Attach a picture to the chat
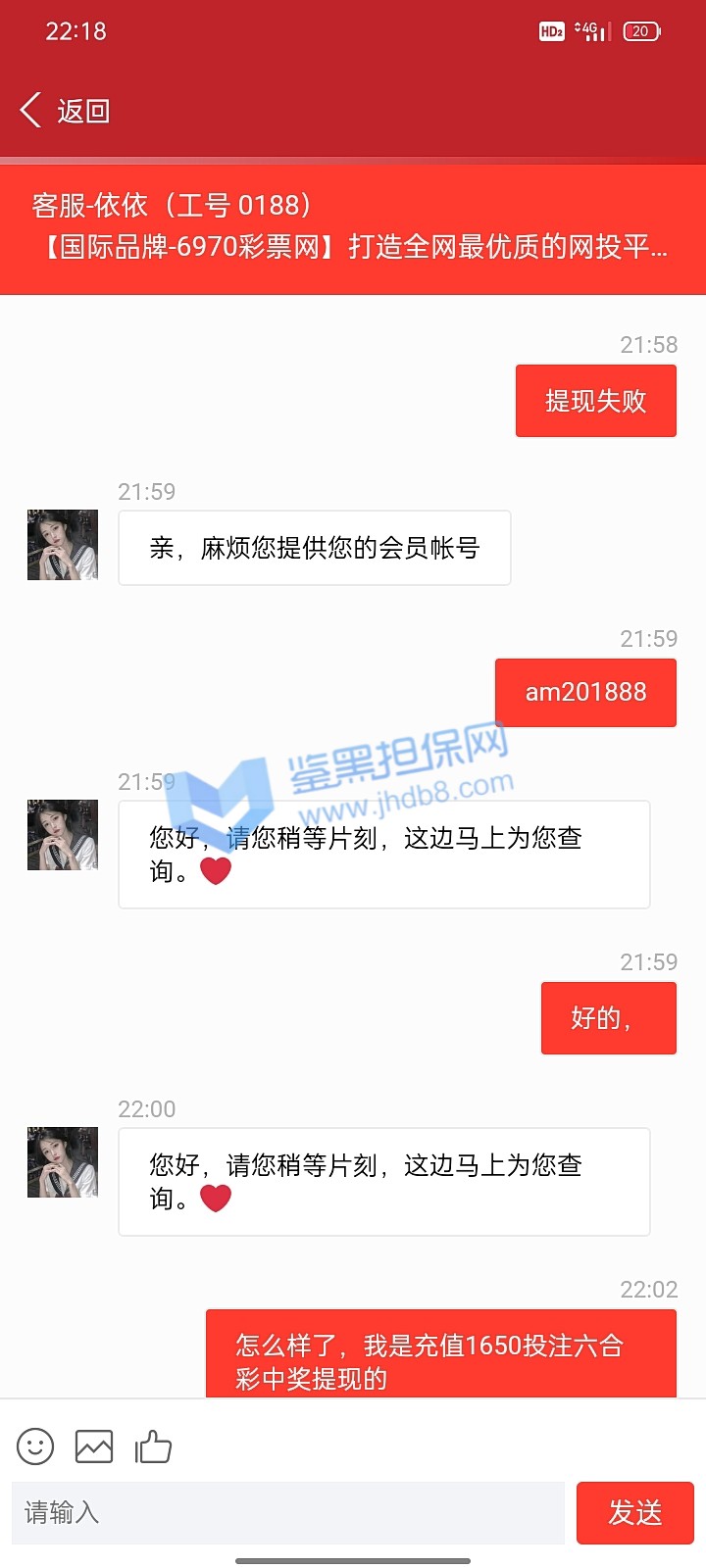This screenshot has height=1568, width=706. [x=94, y=1446]
